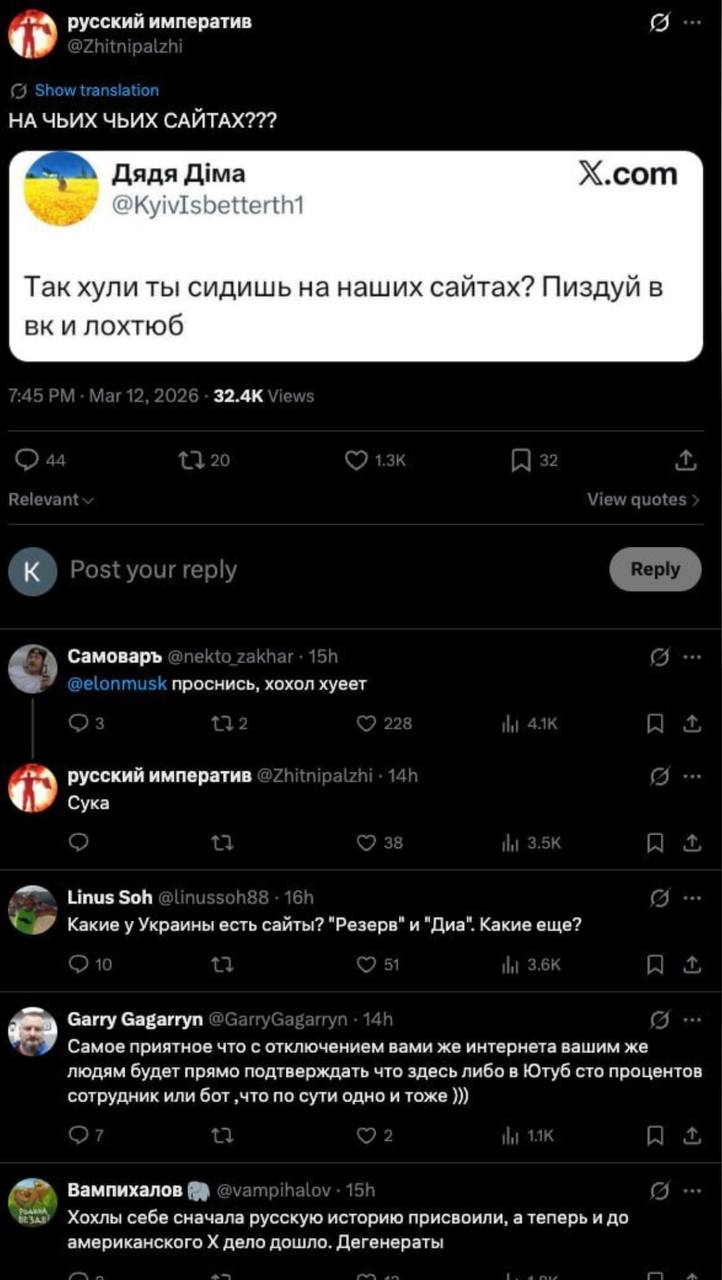Like Linus Soh's reply

click(367, 964)
